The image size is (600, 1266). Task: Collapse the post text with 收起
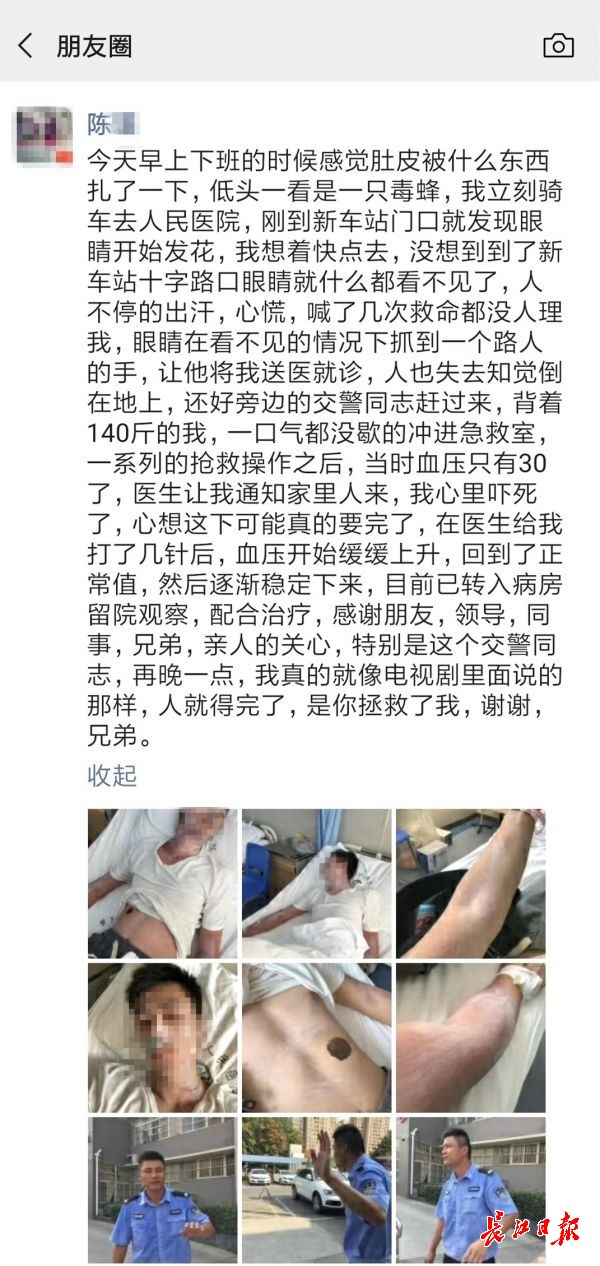[112, 775]
